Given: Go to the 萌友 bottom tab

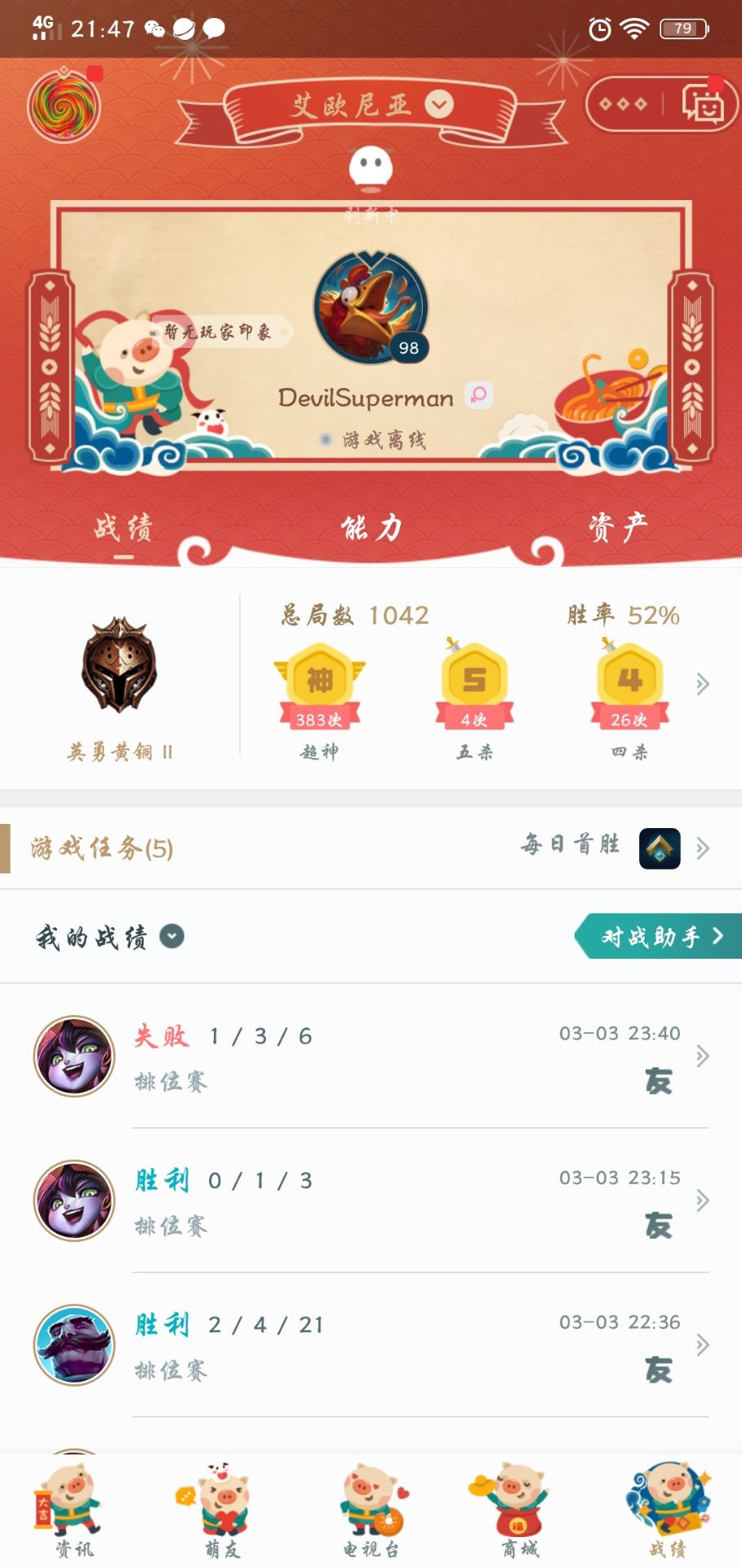Looking at the screenshot, I should (x=222, y=1511).
